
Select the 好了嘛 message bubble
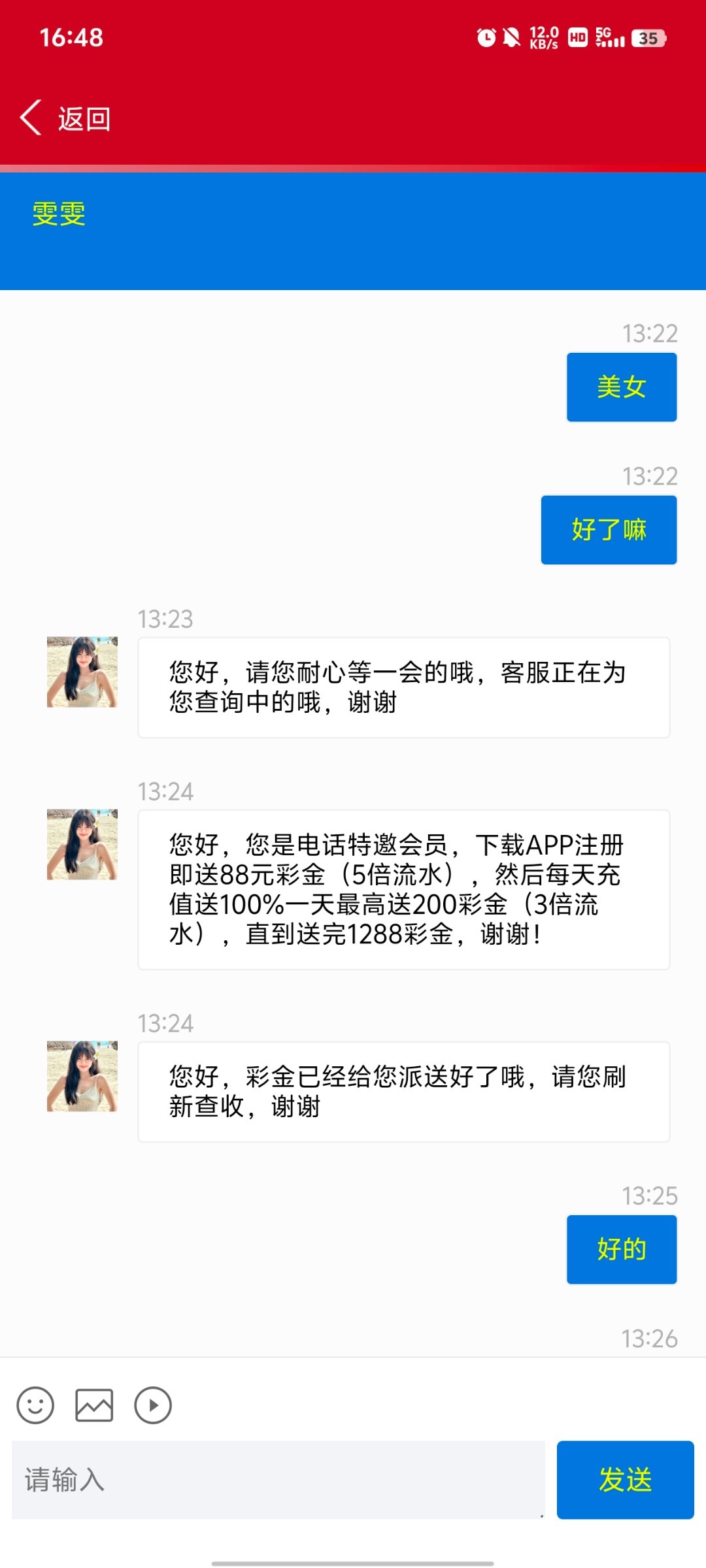click(x=608, y=530)
